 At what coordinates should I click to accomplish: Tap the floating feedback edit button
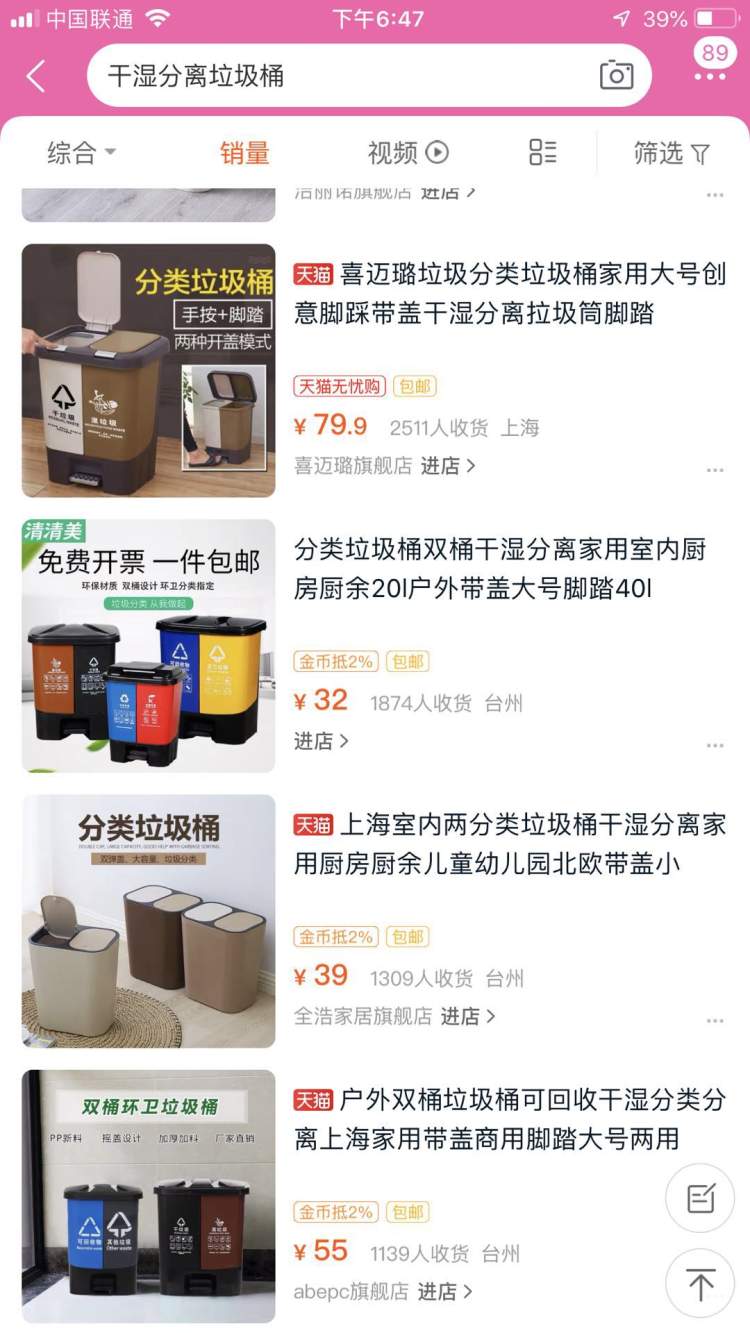pos(700,1198)
